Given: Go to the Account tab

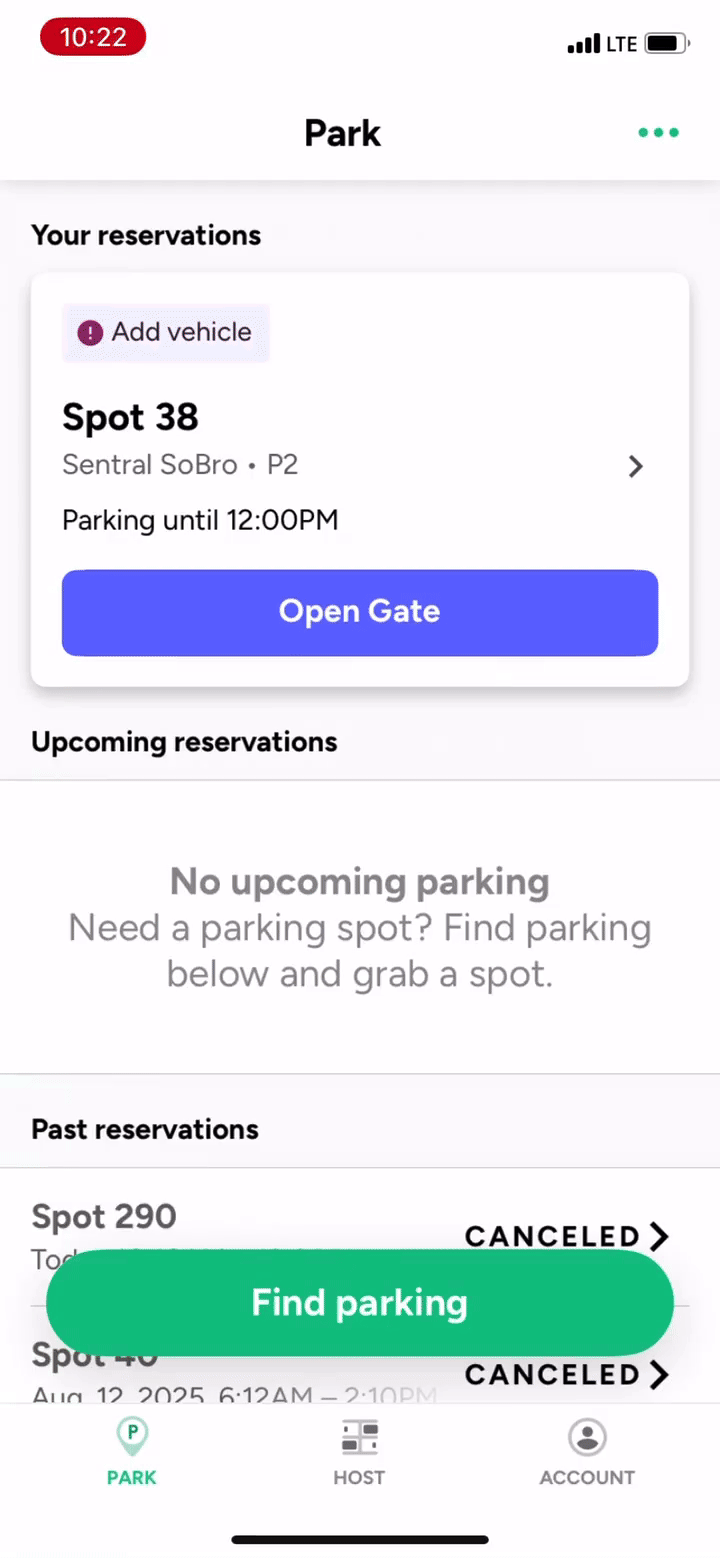Looking at the screenshot, I should tap(587, 1452).
